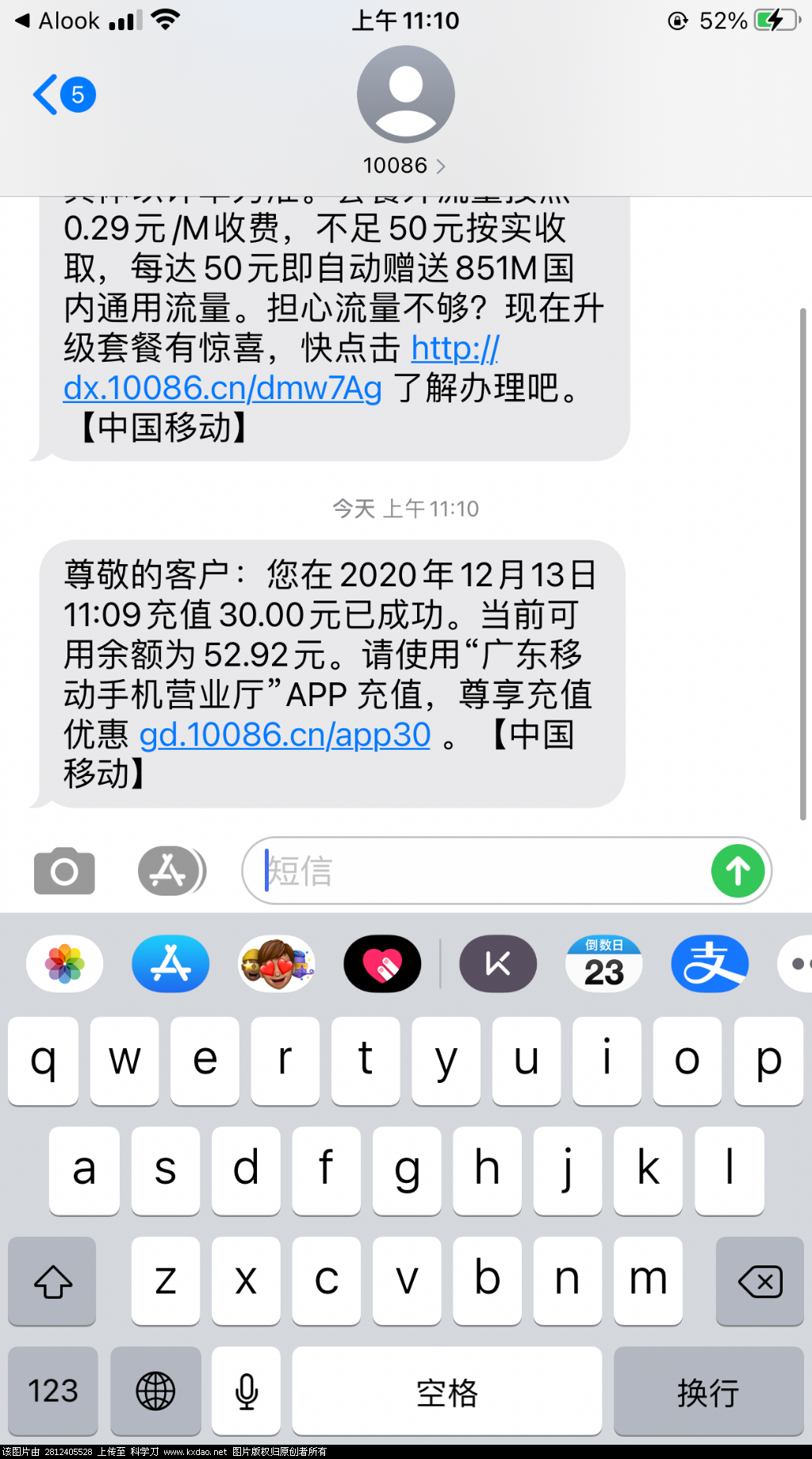Open the gd.10086.cn/app30 link
The image size is (812, 1459).
tap(285, 735)
